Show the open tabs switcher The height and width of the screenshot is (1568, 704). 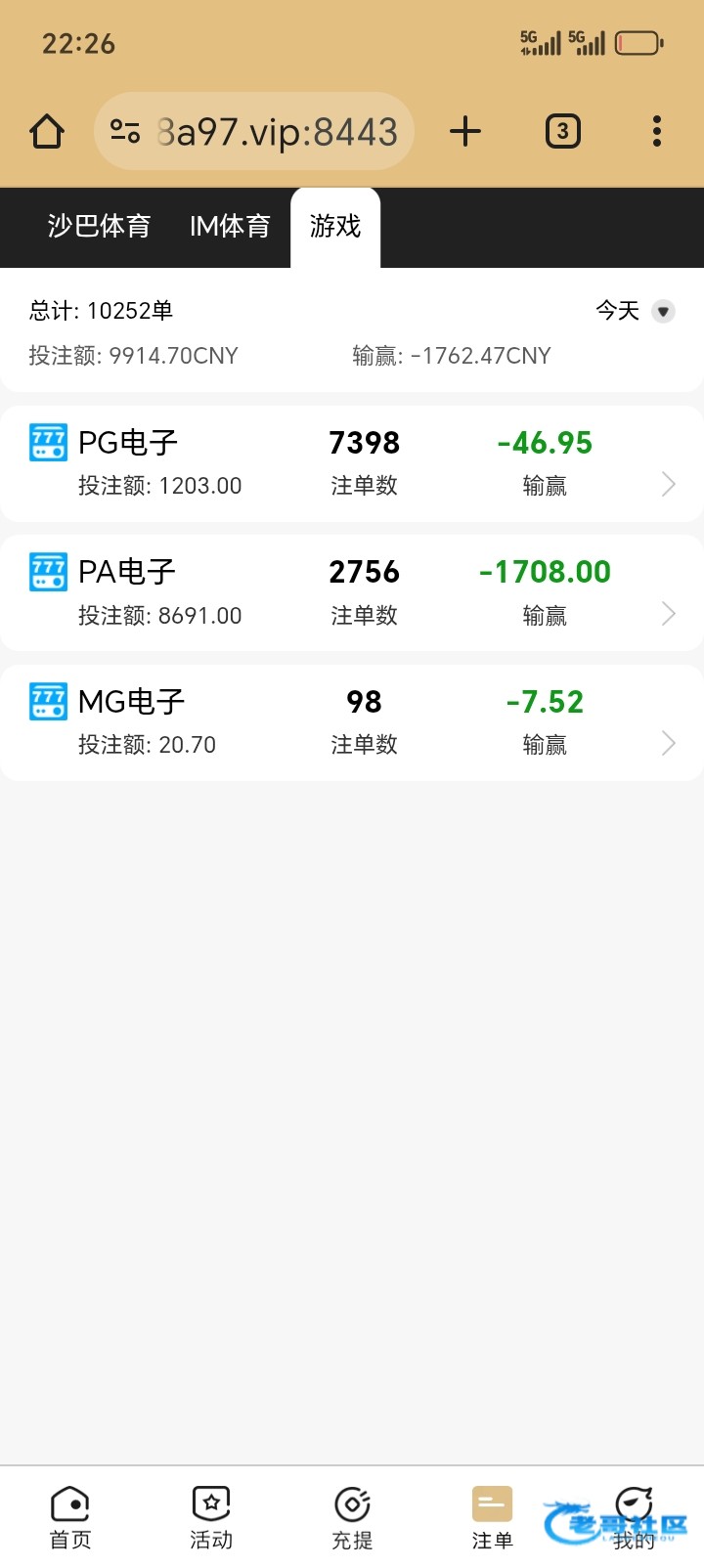click(x=562, y=131)
